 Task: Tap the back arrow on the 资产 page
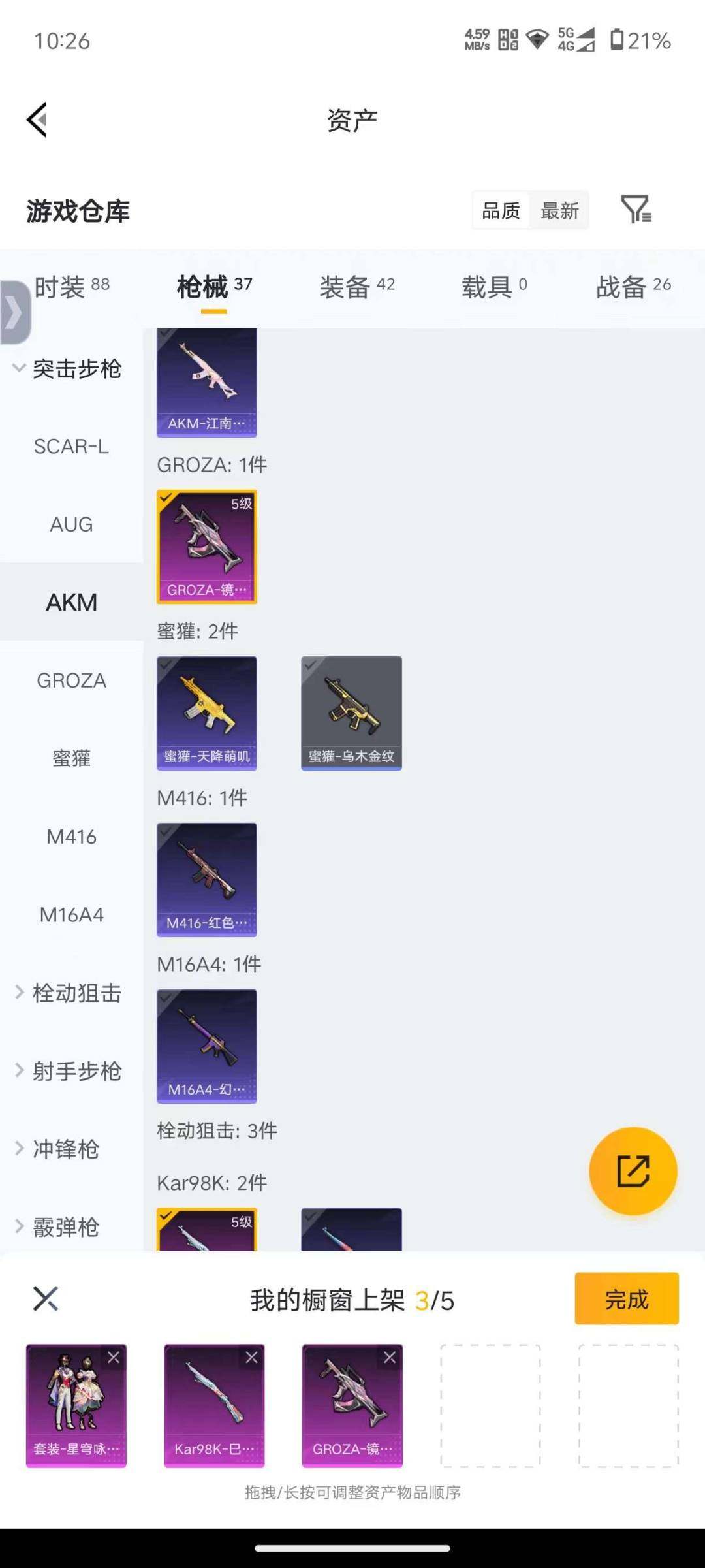[x=37, y=120]
